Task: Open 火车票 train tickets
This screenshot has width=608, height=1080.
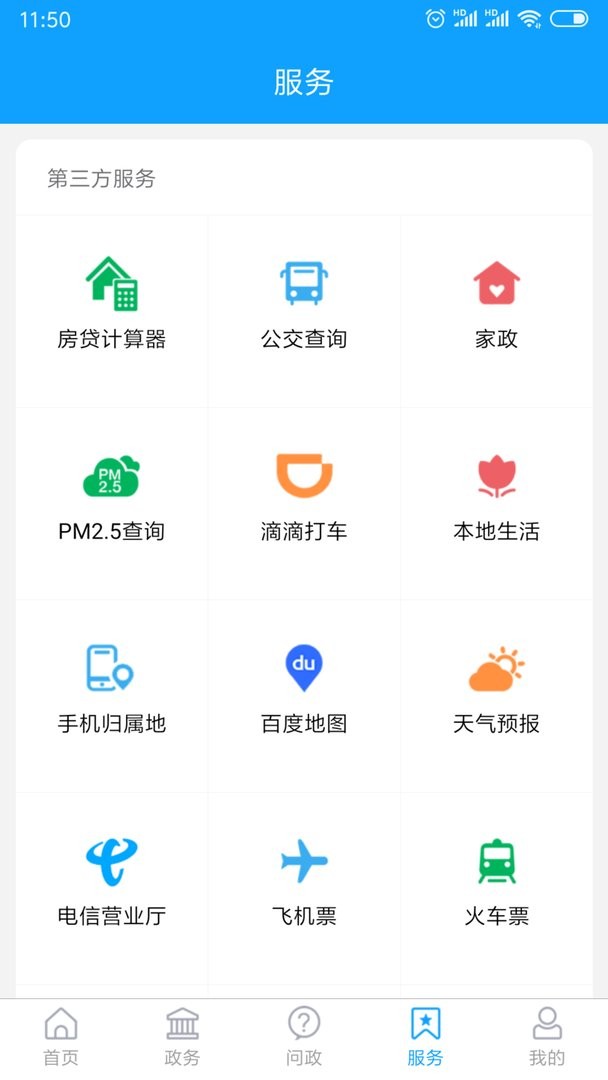Action: 496,880
